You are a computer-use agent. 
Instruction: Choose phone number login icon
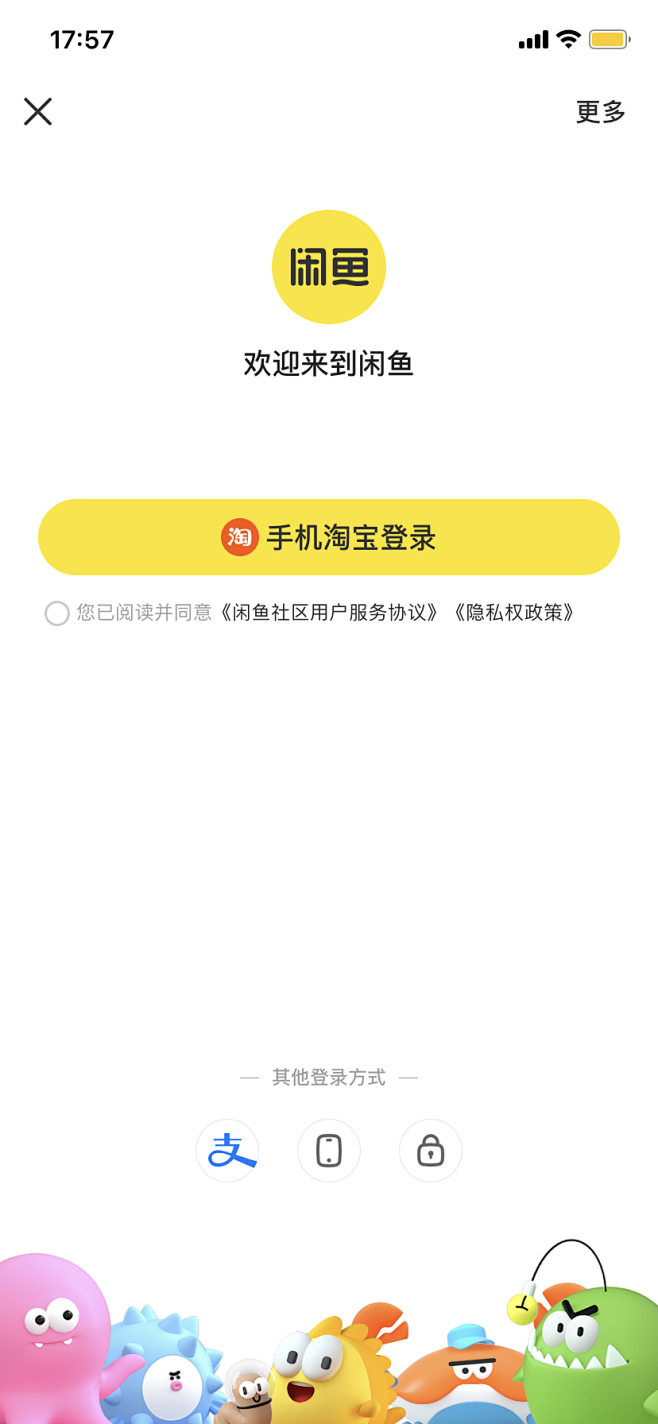coord(329,1150)
